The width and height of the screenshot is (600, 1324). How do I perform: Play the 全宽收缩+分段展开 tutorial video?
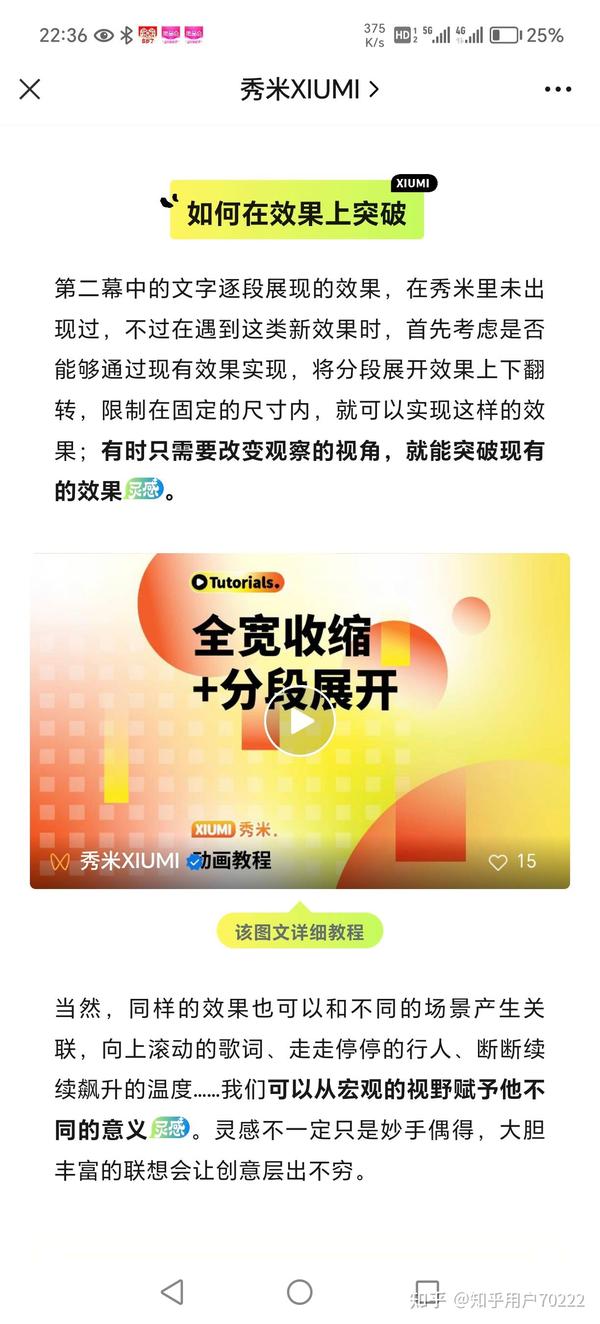[x=299, y=721]
